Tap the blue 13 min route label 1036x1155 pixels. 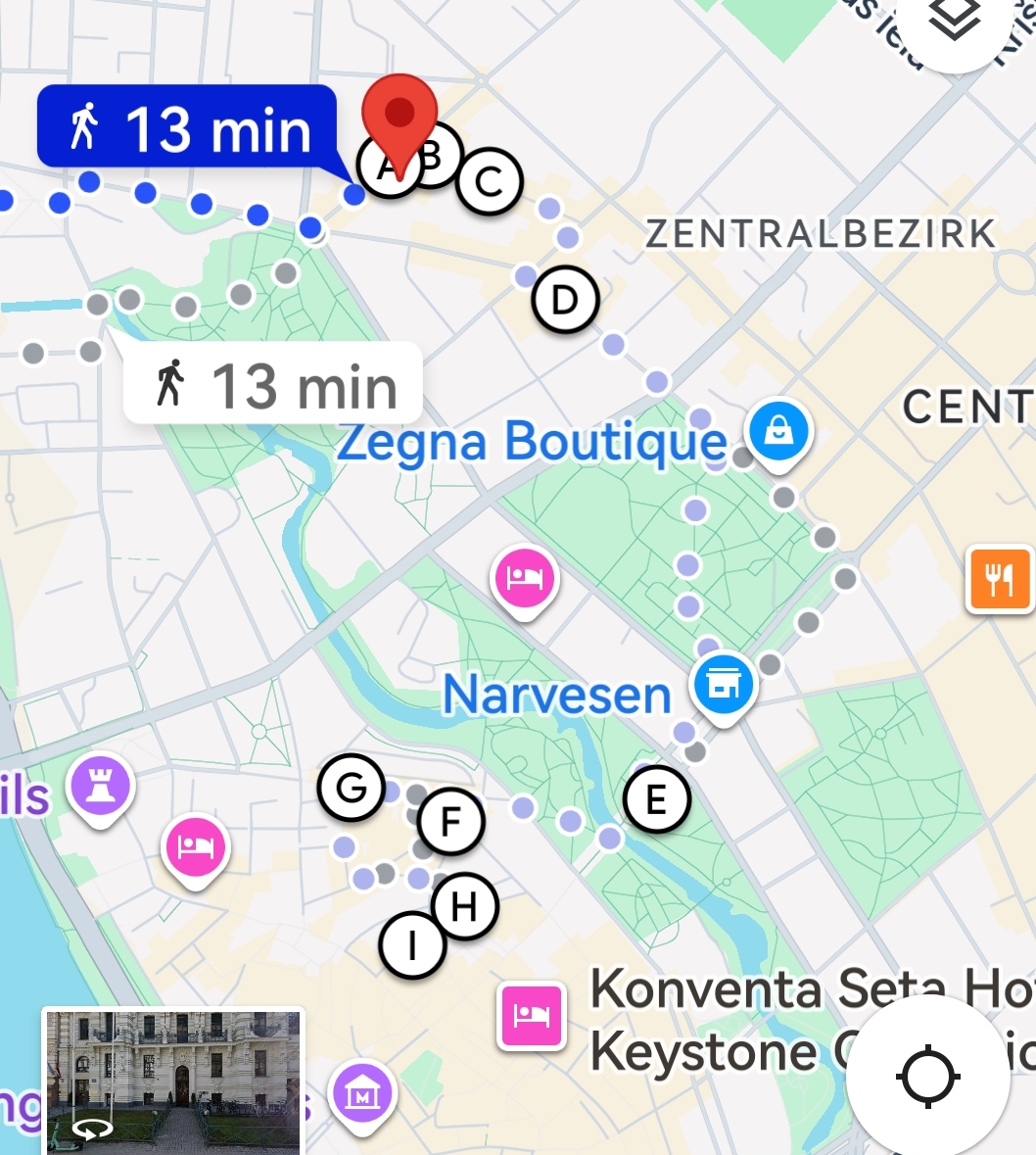pos(188,127)
